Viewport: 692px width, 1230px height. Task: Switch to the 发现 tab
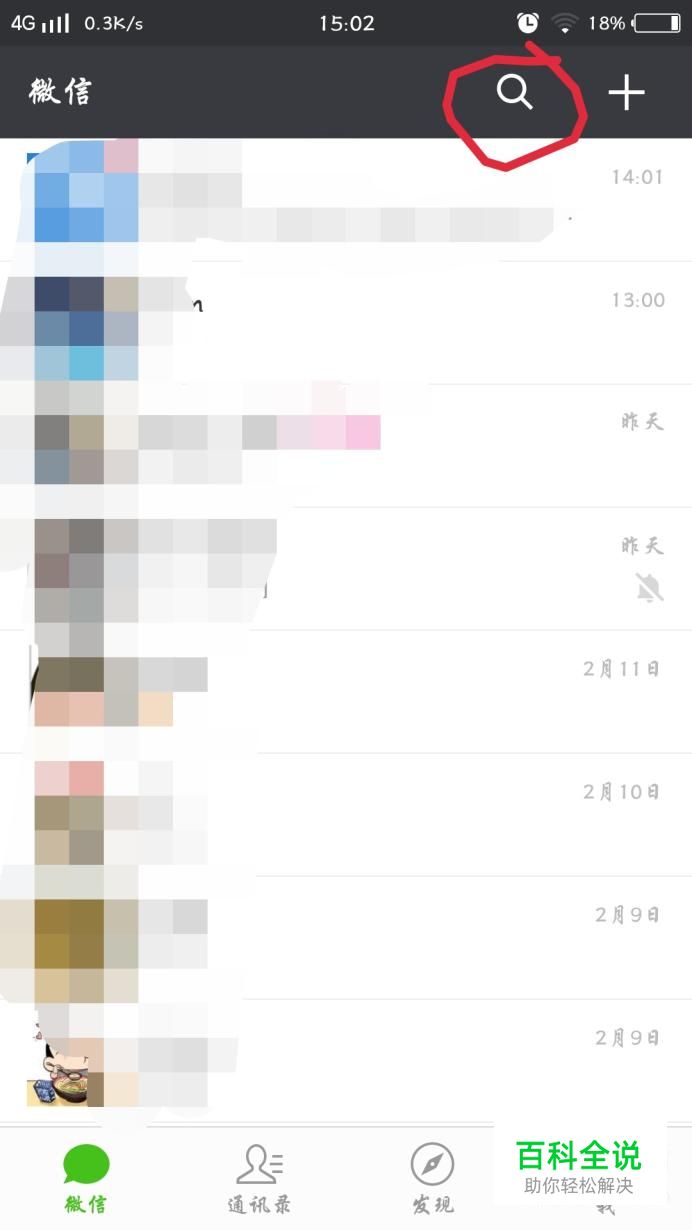(x=432, y=1178)
